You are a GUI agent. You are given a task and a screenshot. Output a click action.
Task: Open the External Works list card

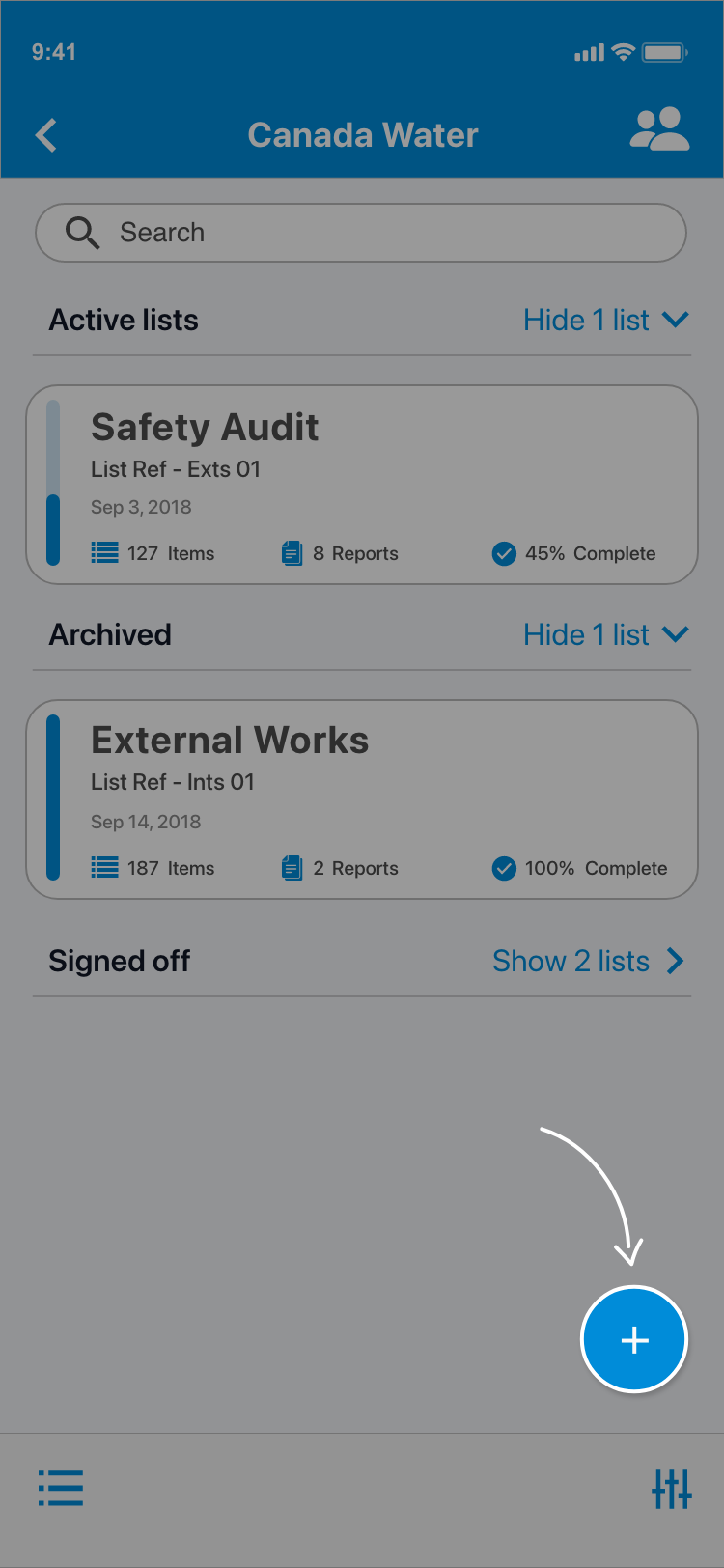click(x=361, y=799)
